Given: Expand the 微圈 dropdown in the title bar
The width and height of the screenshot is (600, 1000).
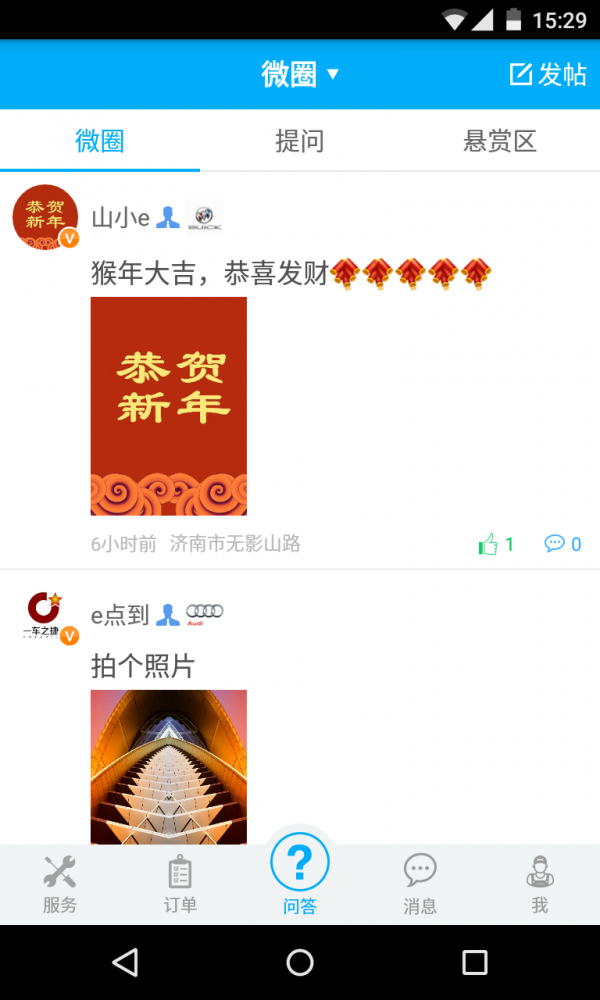Looking at the screenshot, I should pos(300,74).
